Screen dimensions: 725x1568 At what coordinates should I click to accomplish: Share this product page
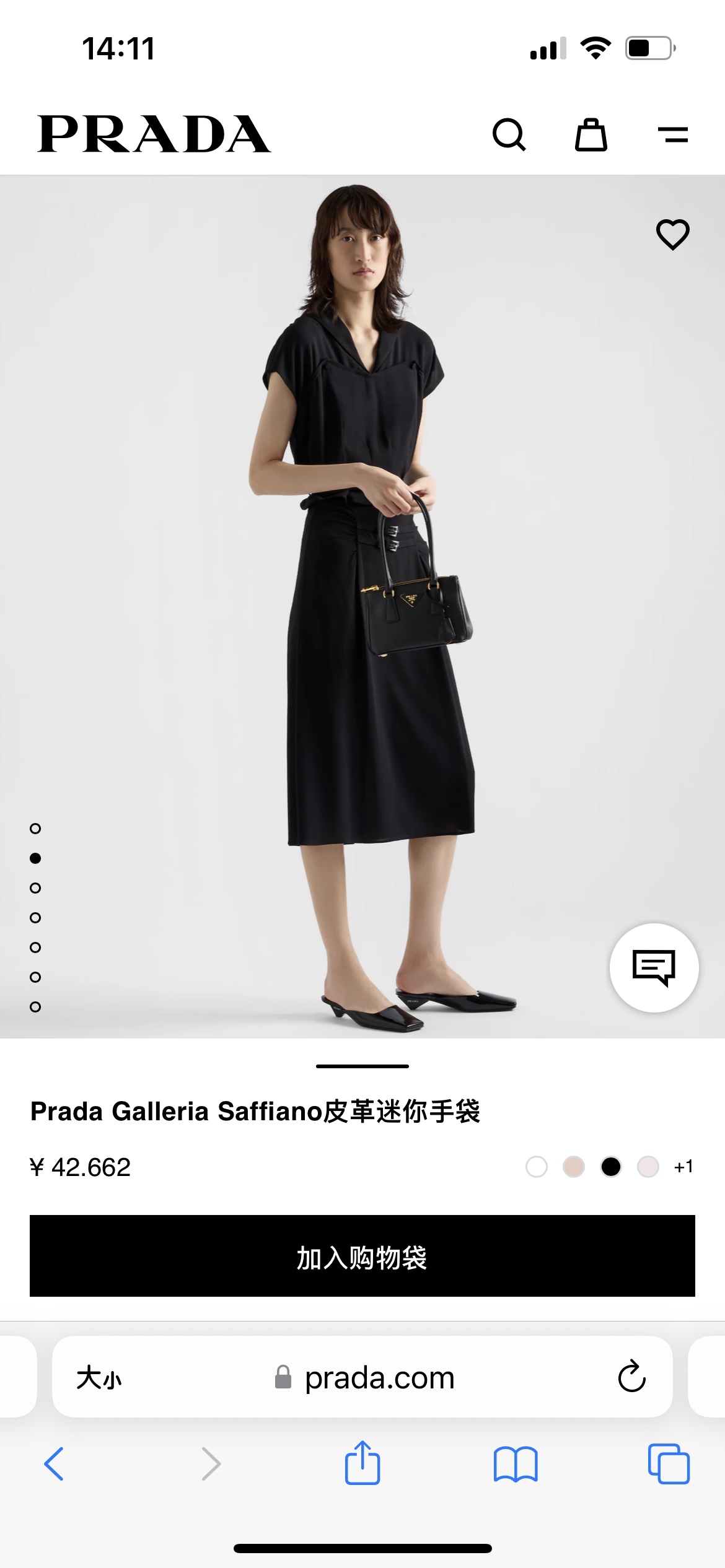(x=362, y=1463)
